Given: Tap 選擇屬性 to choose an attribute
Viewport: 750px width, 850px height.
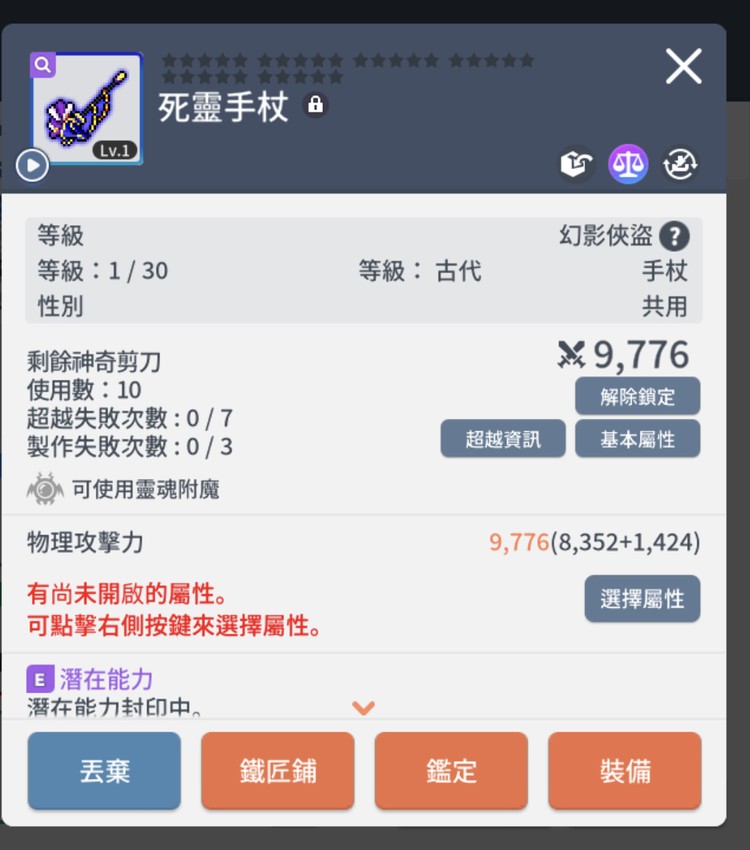Looking at the screenshot, I should pos(642,598).
